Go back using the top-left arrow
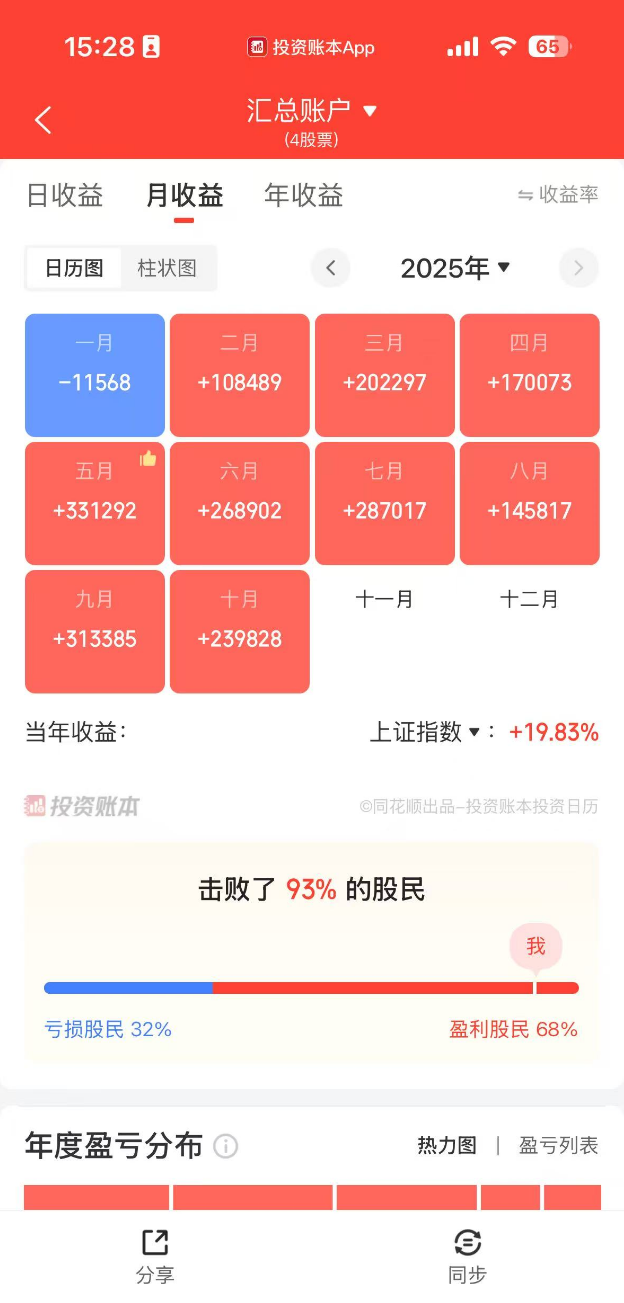This screenshot has height=1303, width=624. pos(42,121)
